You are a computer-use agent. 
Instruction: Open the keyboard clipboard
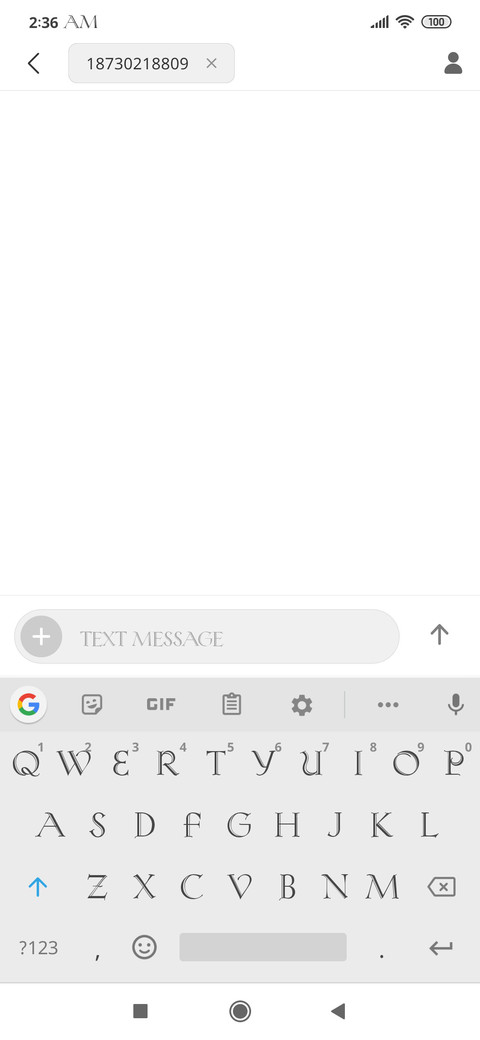tap(231, 704)
